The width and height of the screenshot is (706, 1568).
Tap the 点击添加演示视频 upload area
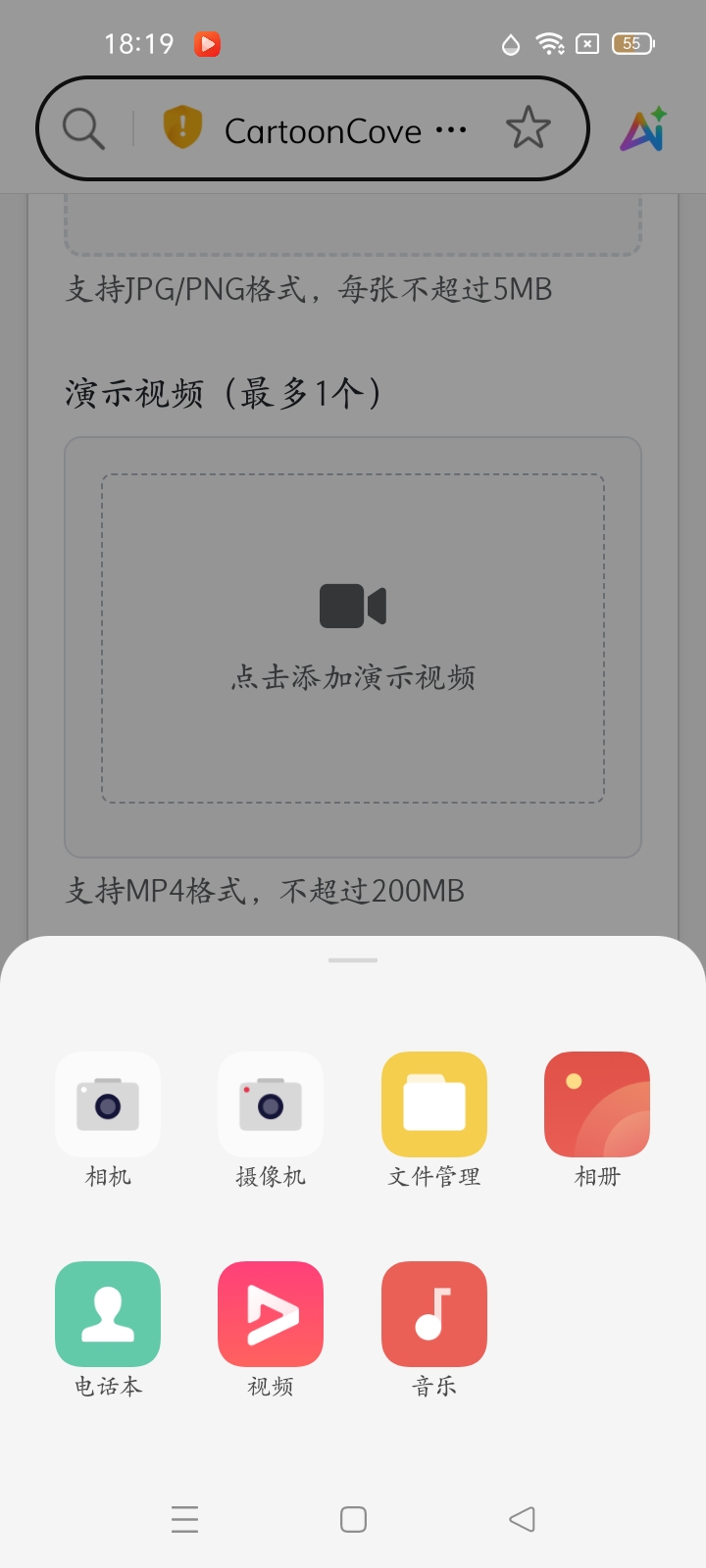353,638
